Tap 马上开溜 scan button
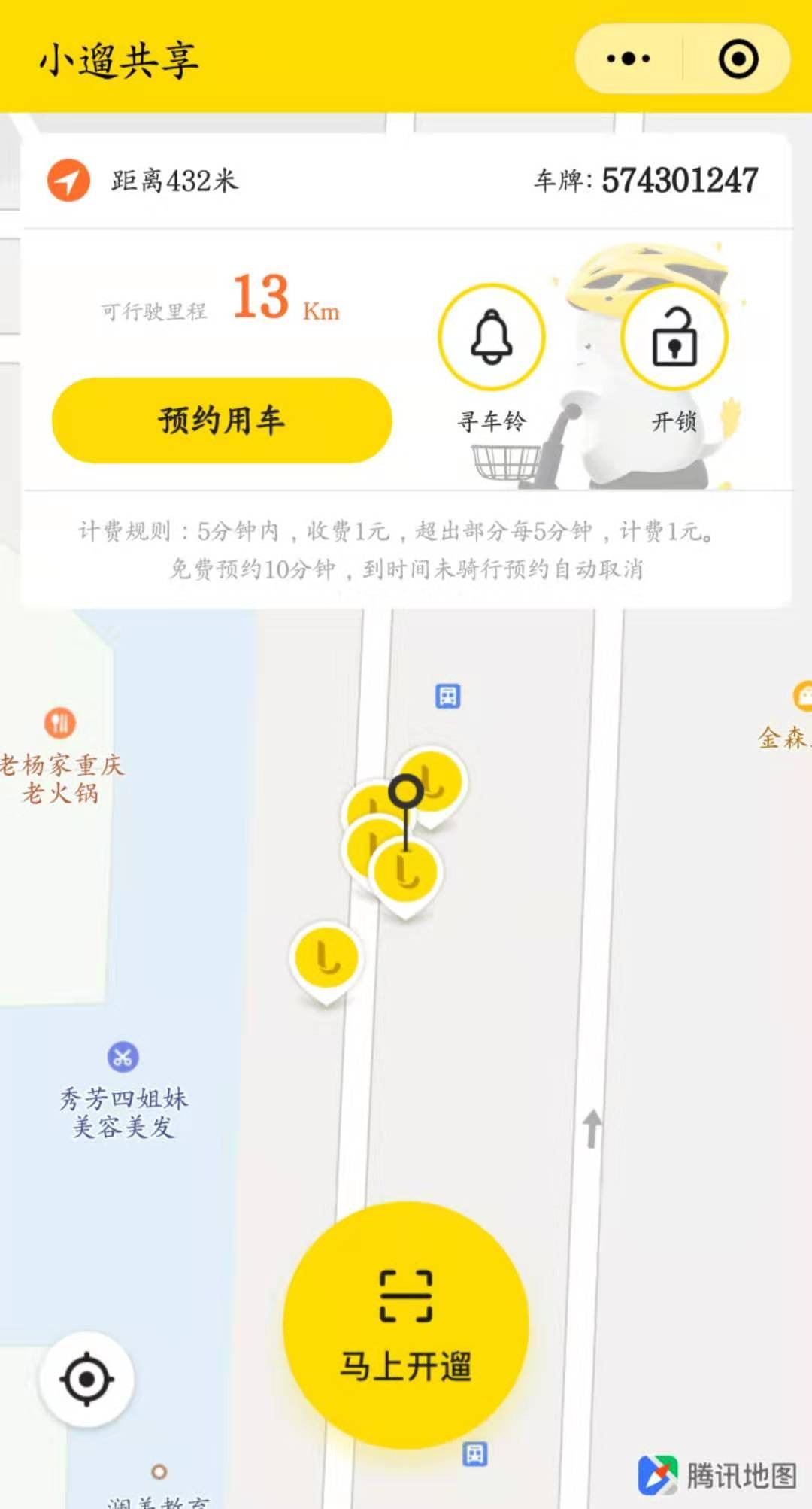Screen dimensions: 812x1509 pos(406,1325)
